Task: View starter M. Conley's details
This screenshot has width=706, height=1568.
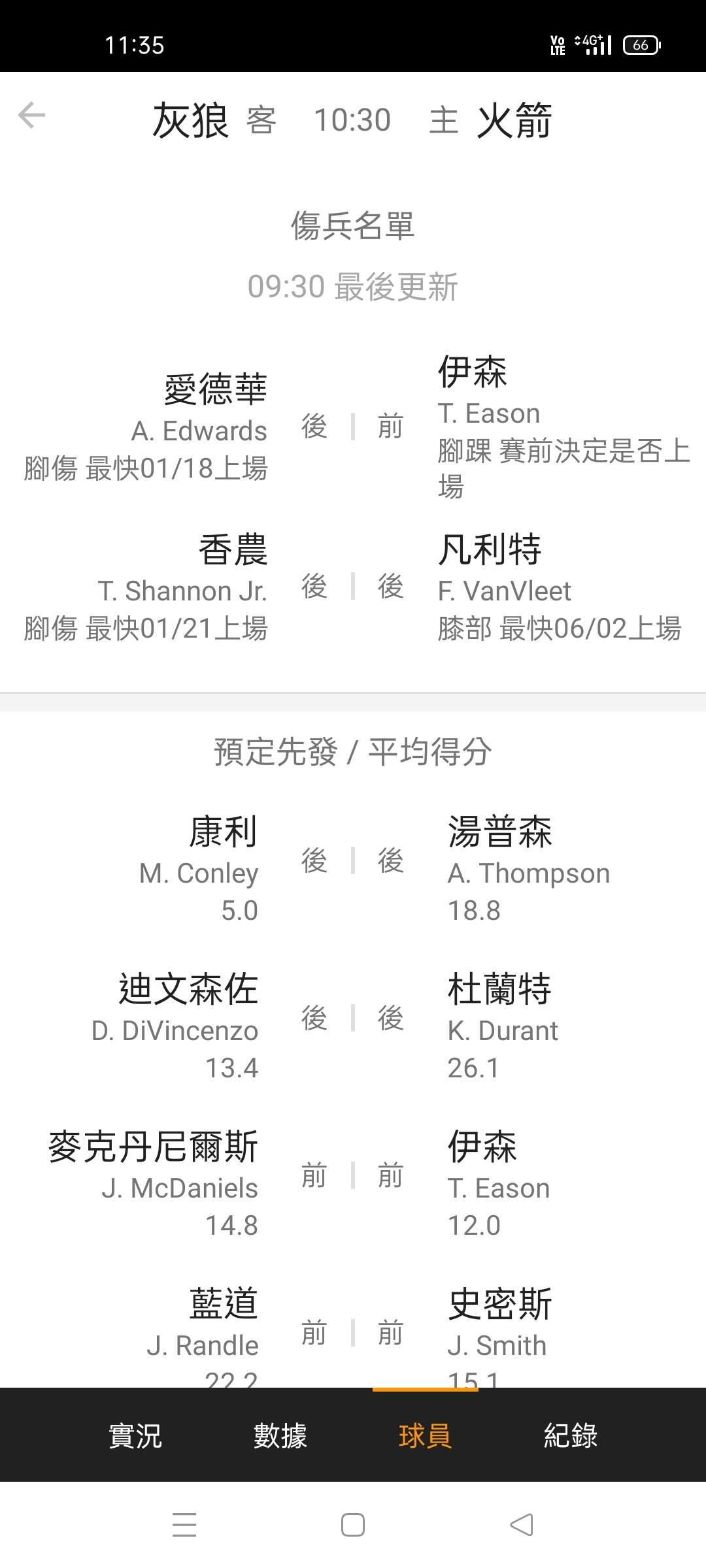Action: tap(199, 869)
